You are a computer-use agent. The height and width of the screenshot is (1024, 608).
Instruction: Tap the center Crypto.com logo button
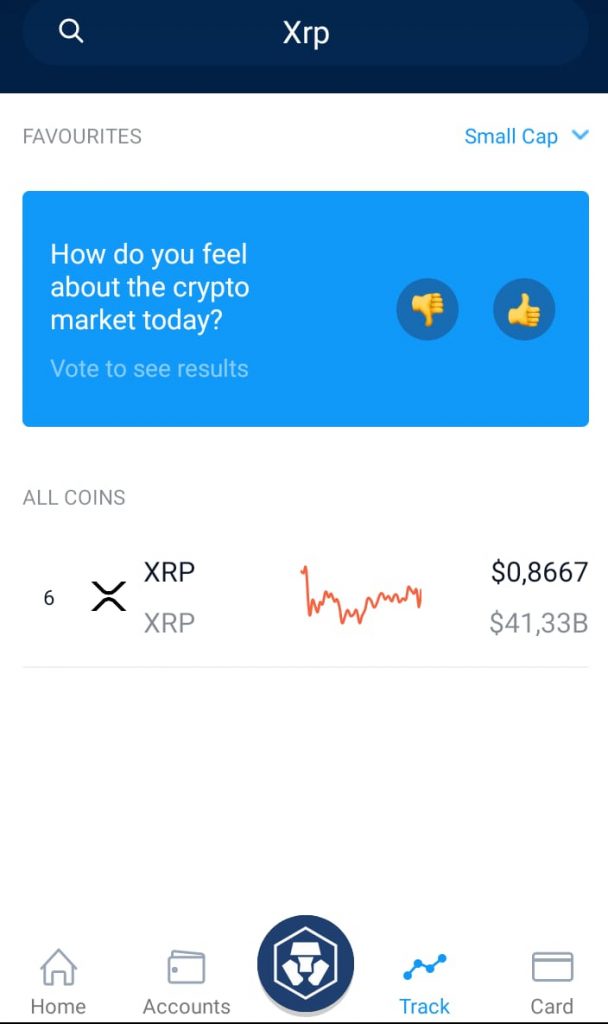click(x=306, y=964)
